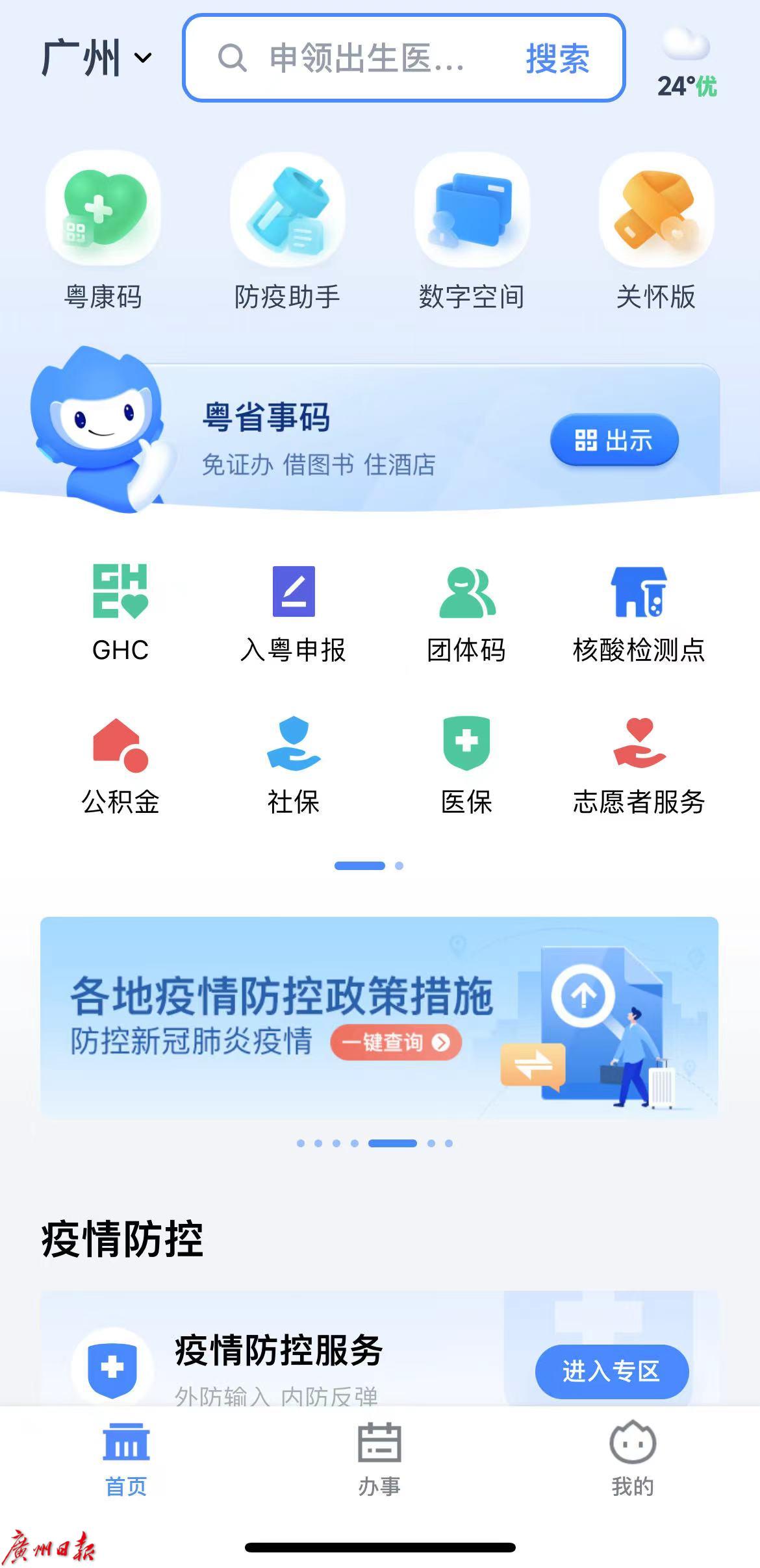The width and height of the screenshot is (760, 1568).
Task: Open 防疫助手
Action: [x=287, y=230]
